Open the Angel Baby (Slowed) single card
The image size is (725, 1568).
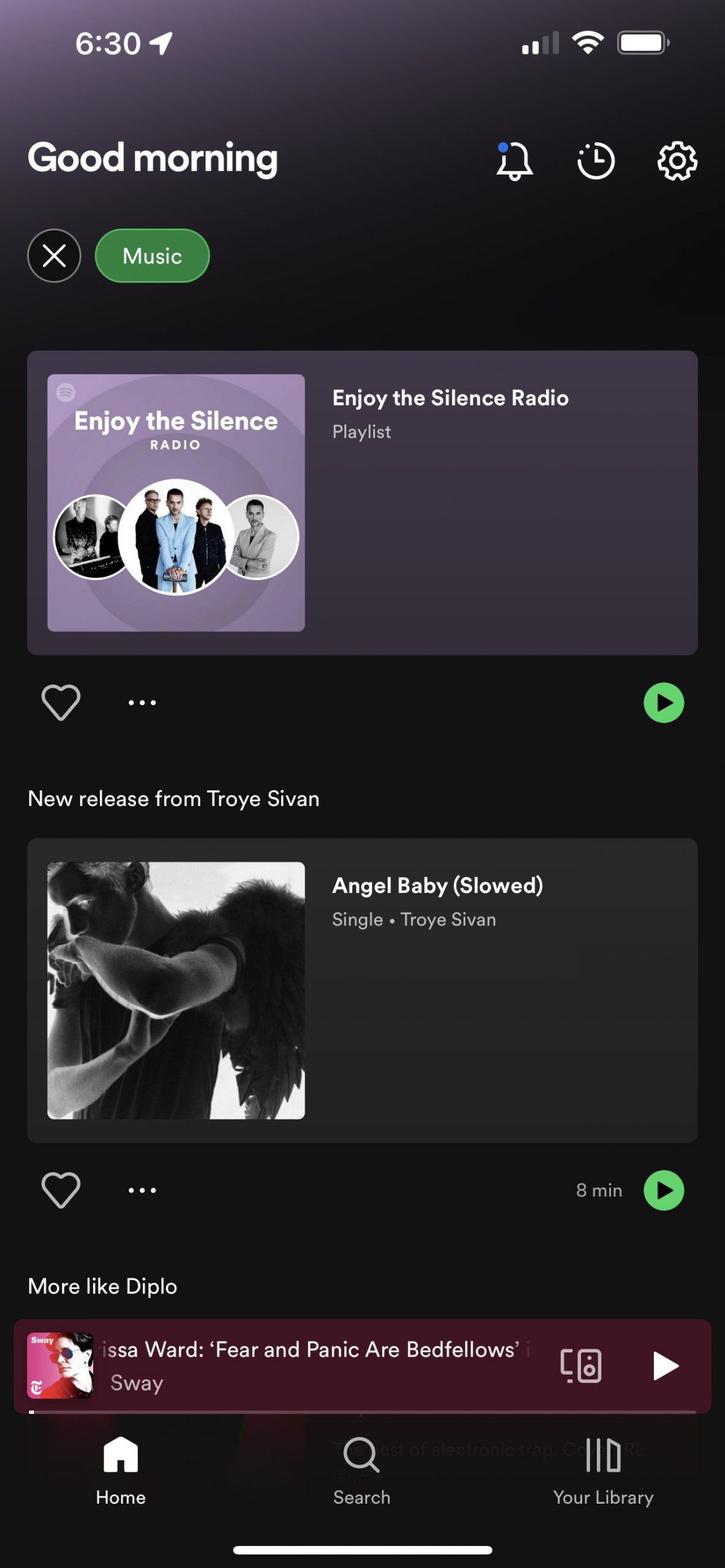click(x=362, y=990)
